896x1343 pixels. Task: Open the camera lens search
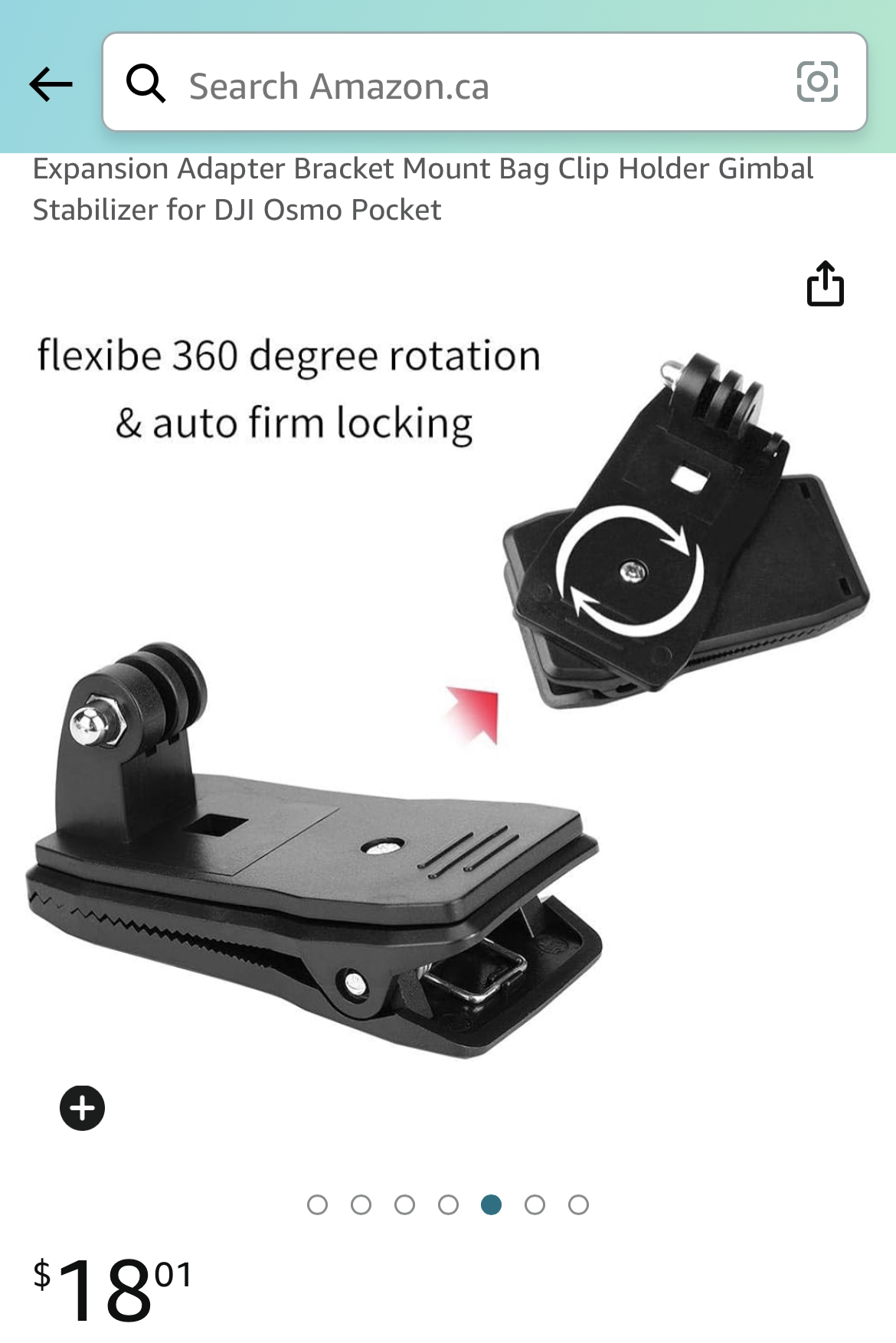click(x=816, y=82)
